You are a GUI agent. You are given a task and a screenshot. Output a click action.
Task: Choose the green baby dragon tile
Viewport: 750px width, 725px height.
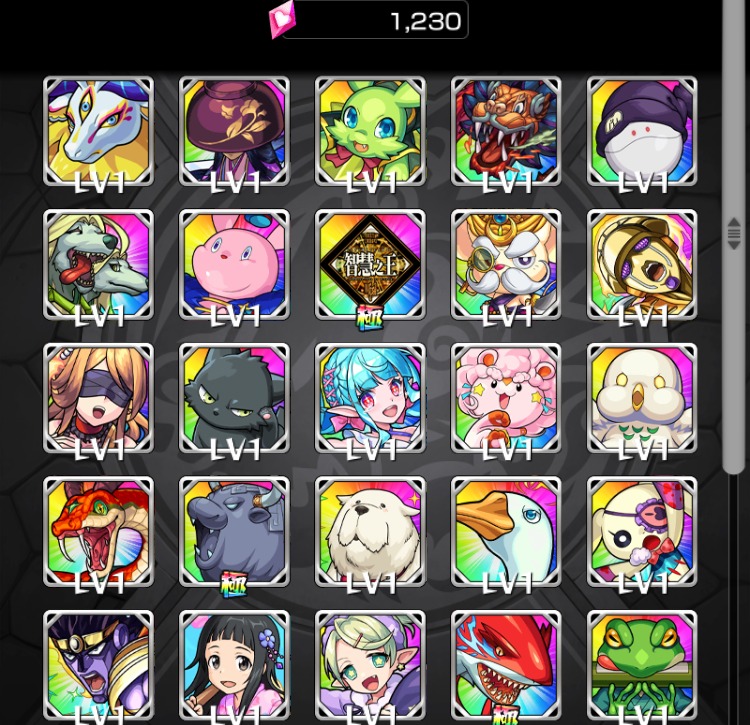(x=370, y=131)
